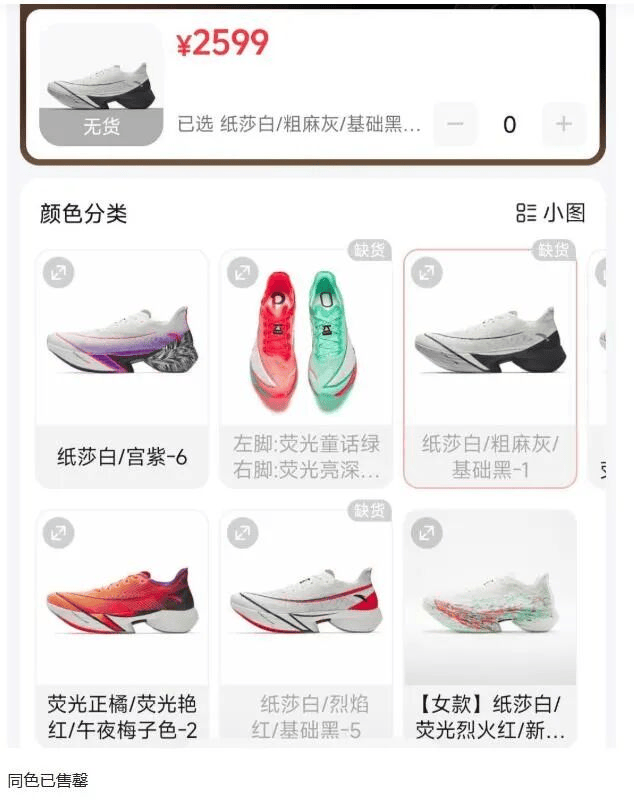
Task: Enlarge the 荧光正橘 orange shoe image
Action: [x=59, y=533]
